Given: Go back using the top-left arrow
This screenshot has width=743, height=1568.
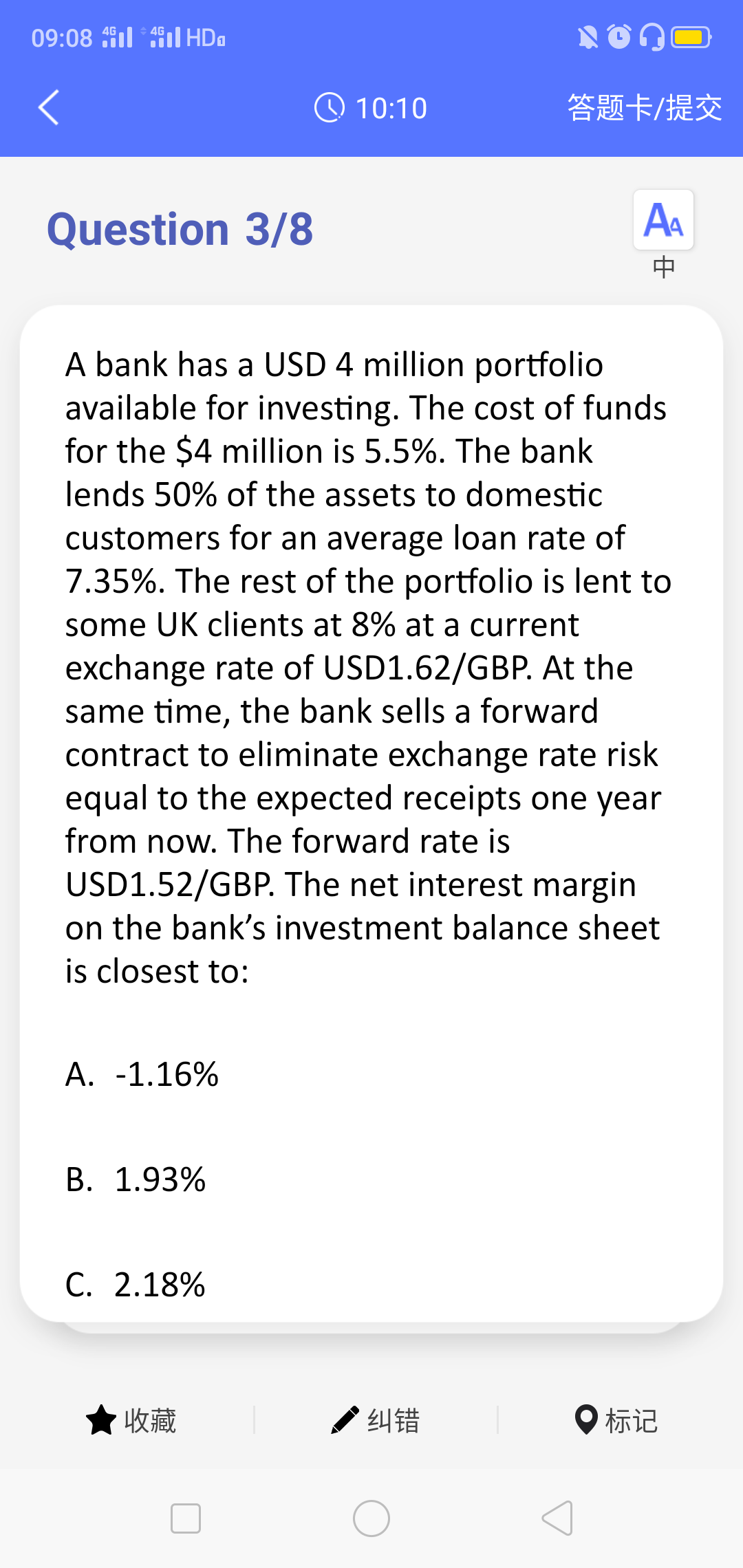Looking at the screenshot, I should click(x=49, y=108).
